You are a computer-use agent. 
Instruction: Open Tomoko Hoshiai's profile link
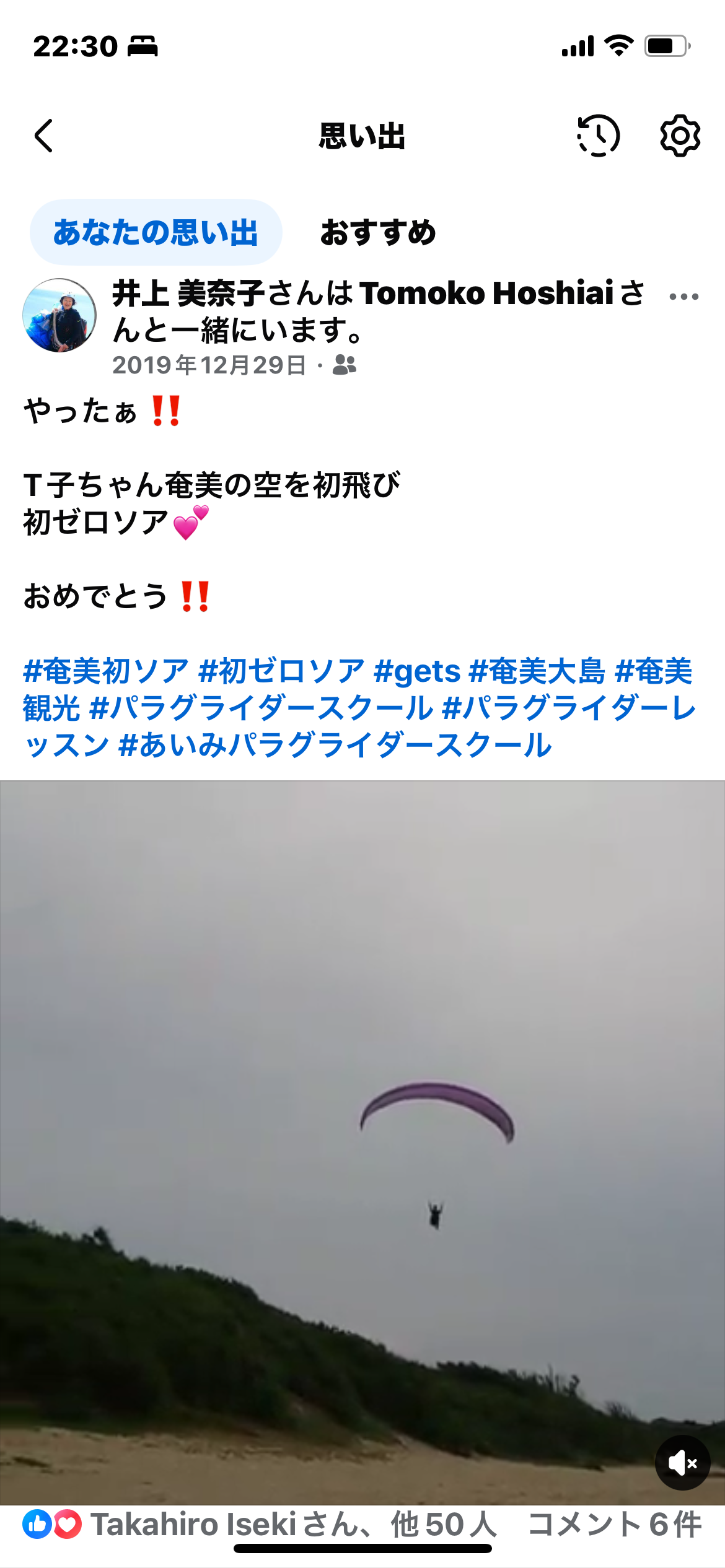tap(486, 294)
